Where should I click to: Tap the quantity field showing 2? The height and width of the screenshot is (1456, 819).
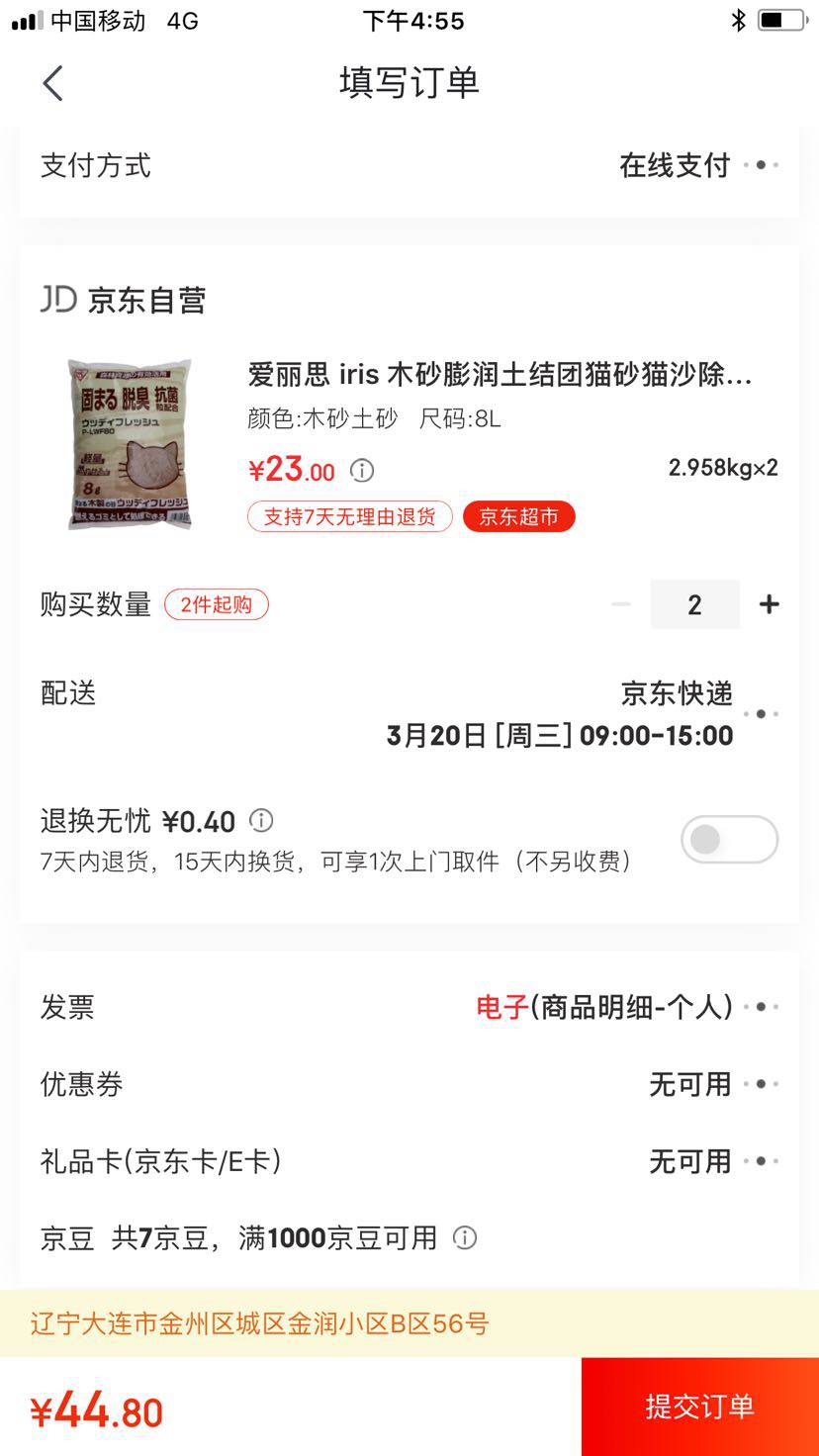click(x=694, y=604)
